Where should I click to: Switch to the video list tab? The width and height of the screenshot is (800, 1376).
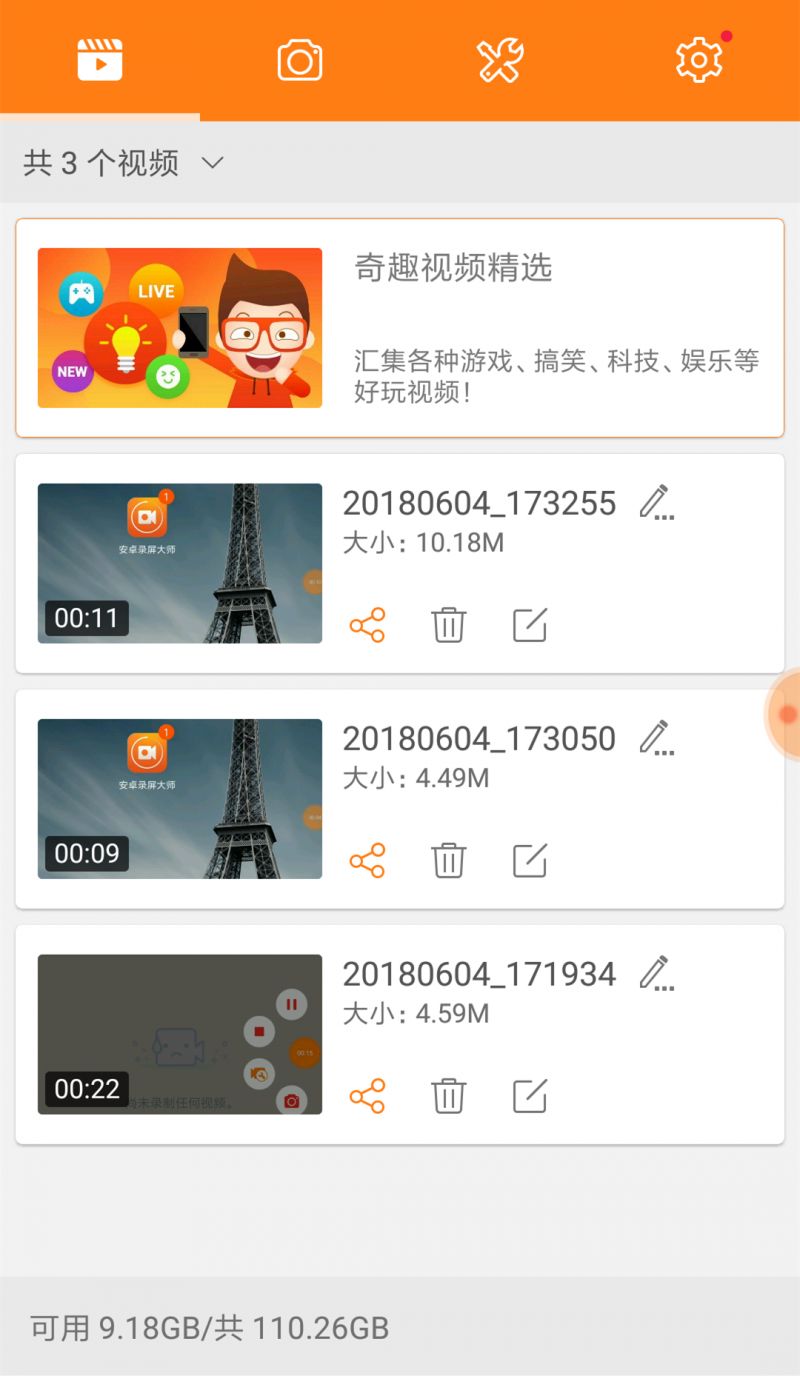100,58
